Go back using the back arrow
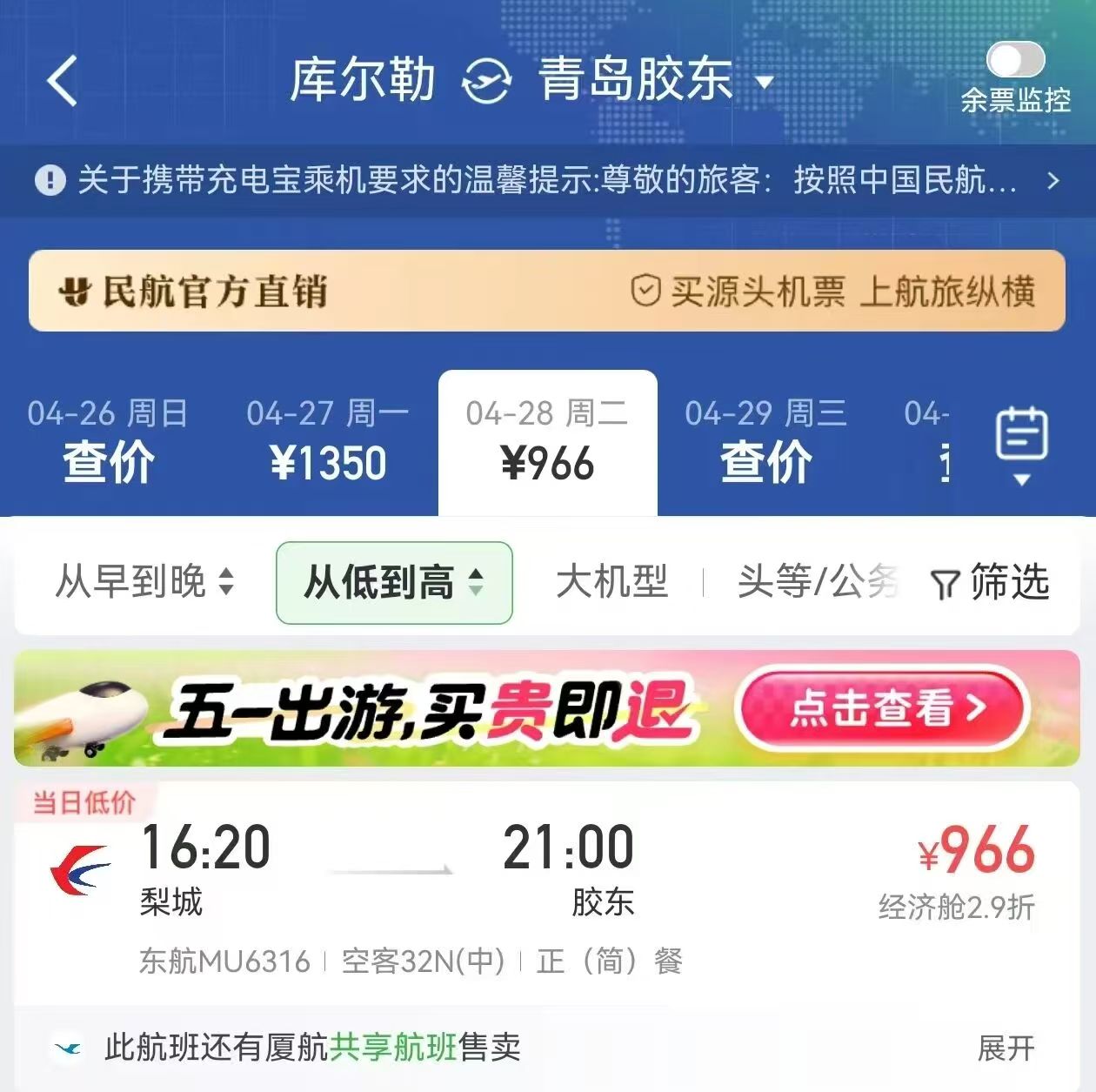 tap(62, 81)
